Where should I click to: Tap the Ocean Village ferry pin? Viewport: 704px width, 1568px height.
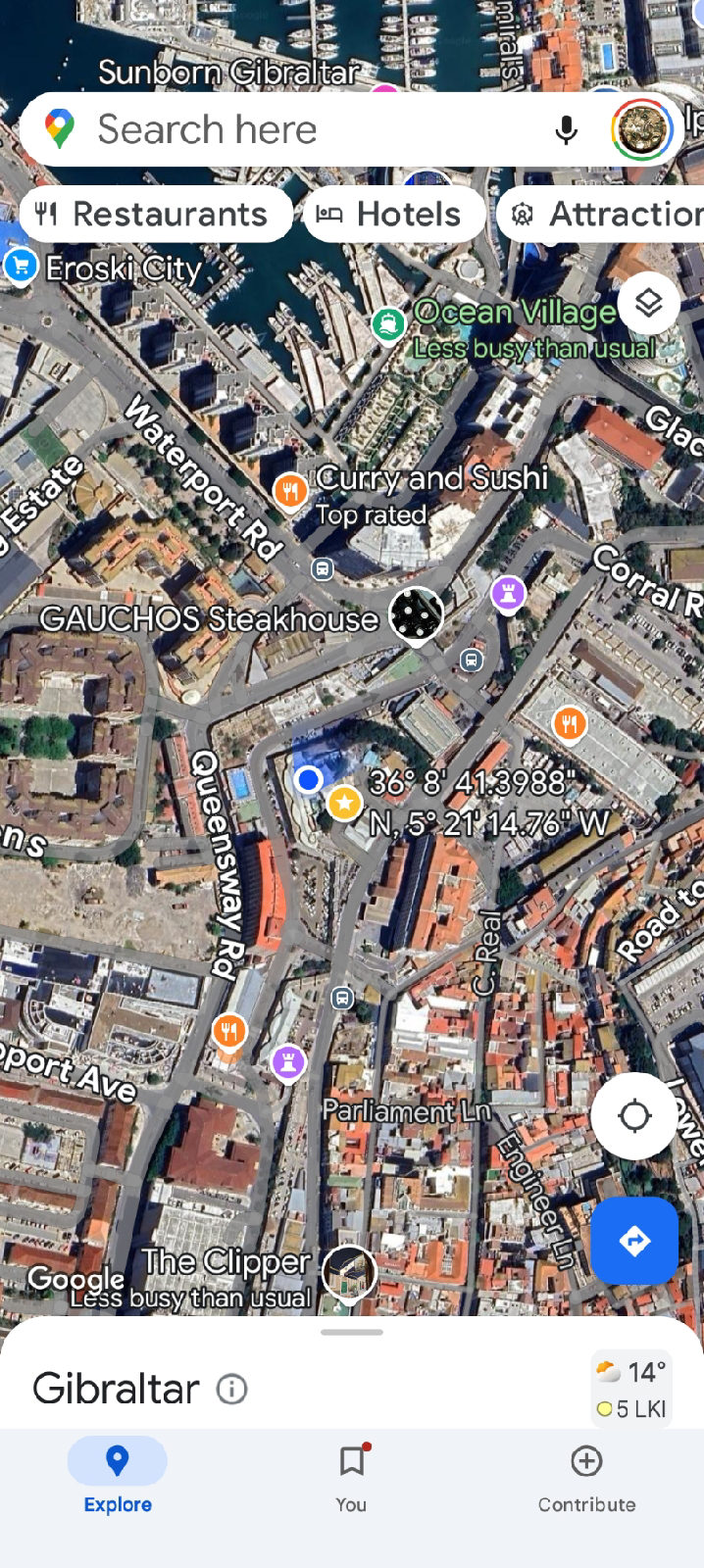pos(389,323)
